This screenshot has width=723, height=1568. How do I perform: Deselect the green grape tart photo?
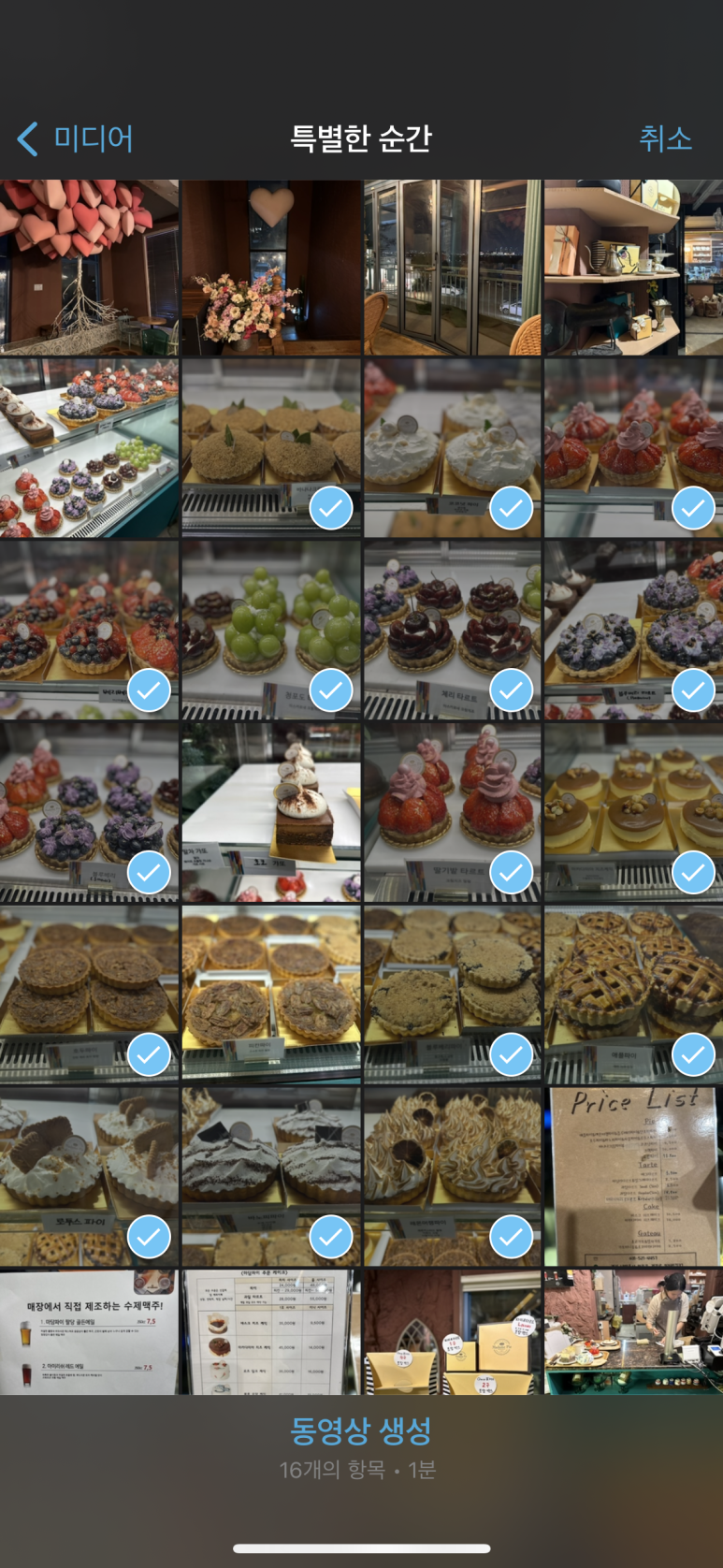271,629
